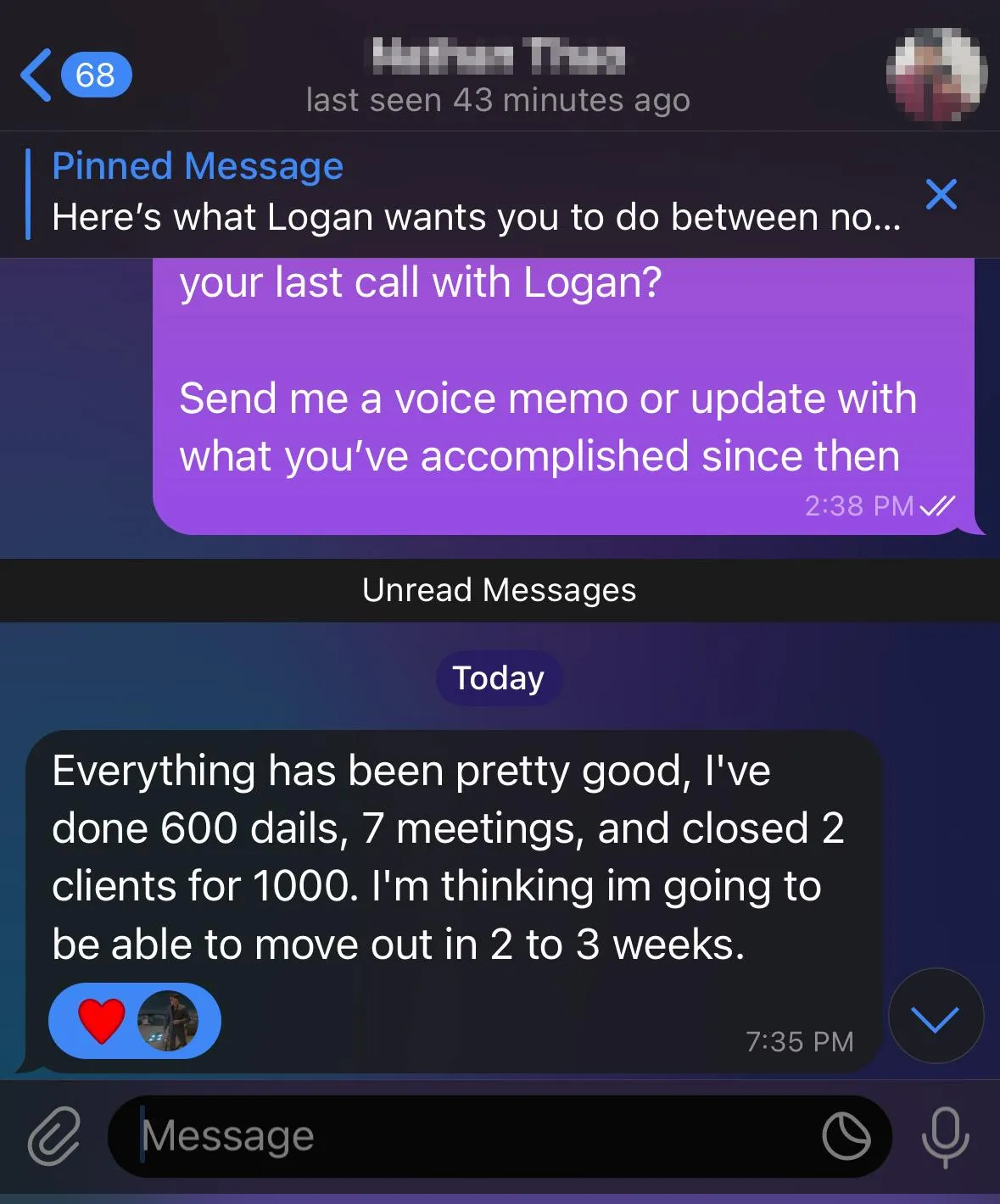Screen dimensions: 1000x1204
Task: Open the contact's profile picture
Action: point(936,73)
